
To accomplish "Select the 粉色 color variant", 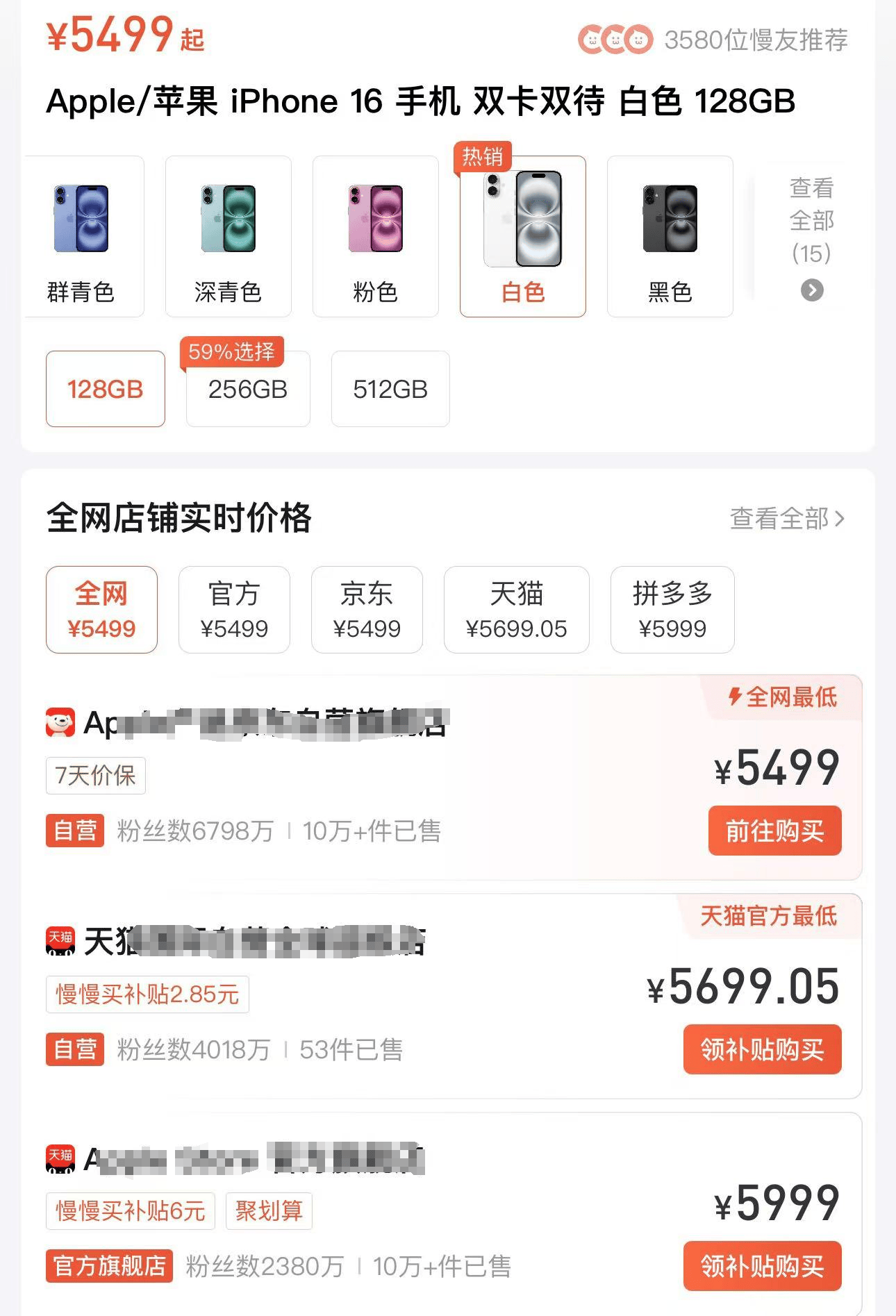I will [x=376, y=236].
